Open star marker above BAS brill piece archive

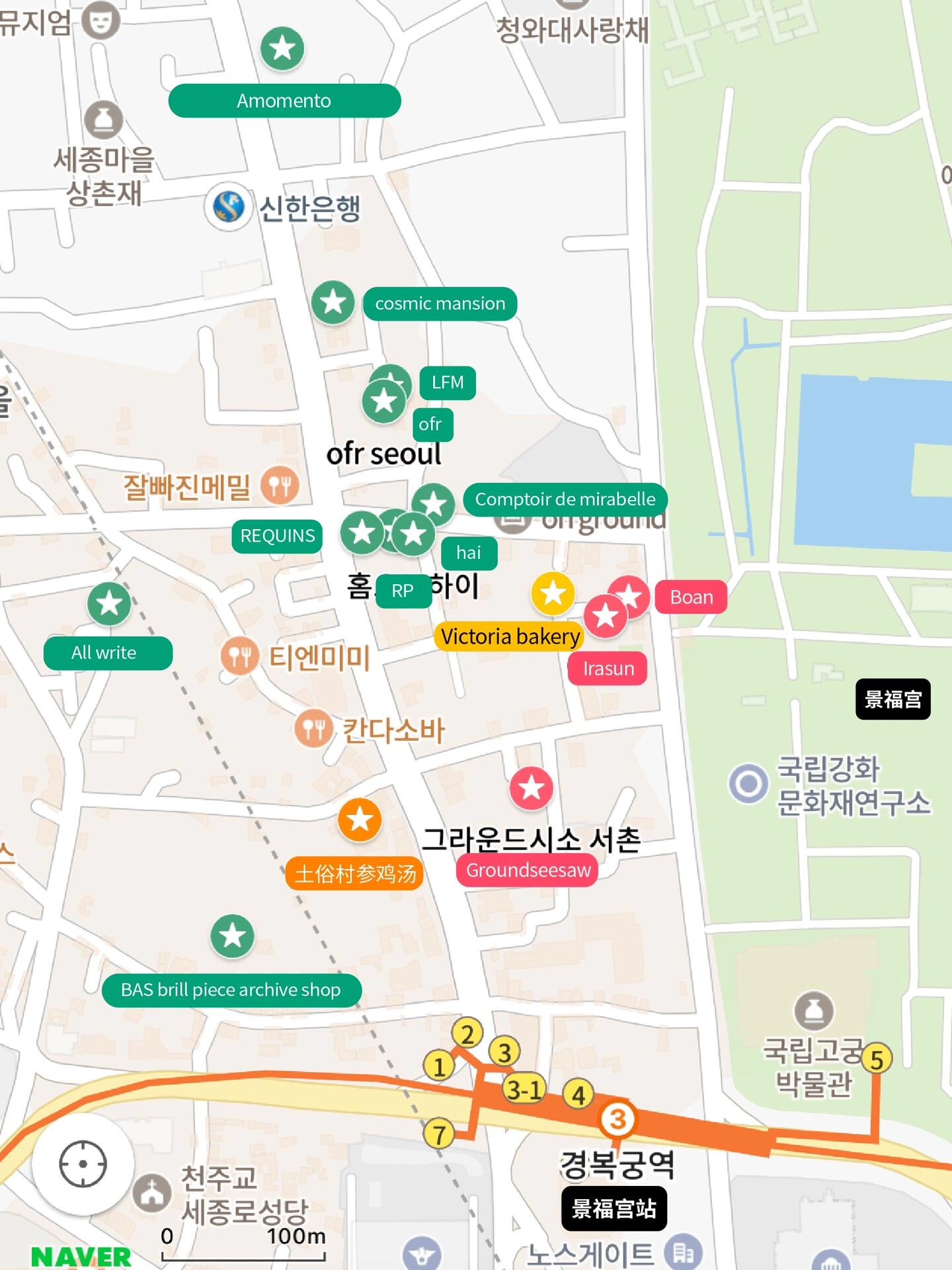232,936
